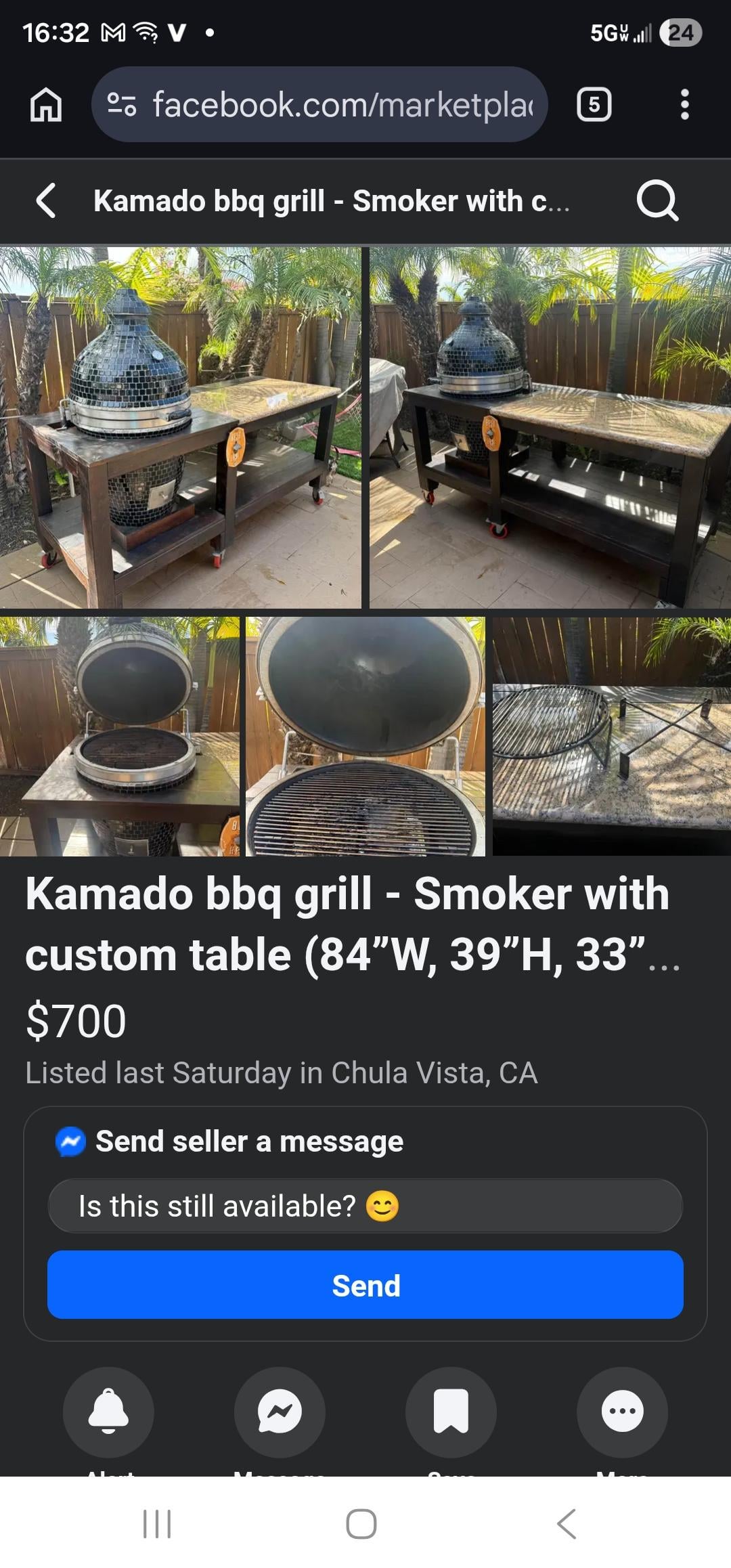
Task: Open the browser tab switcher
Action: 594,105
